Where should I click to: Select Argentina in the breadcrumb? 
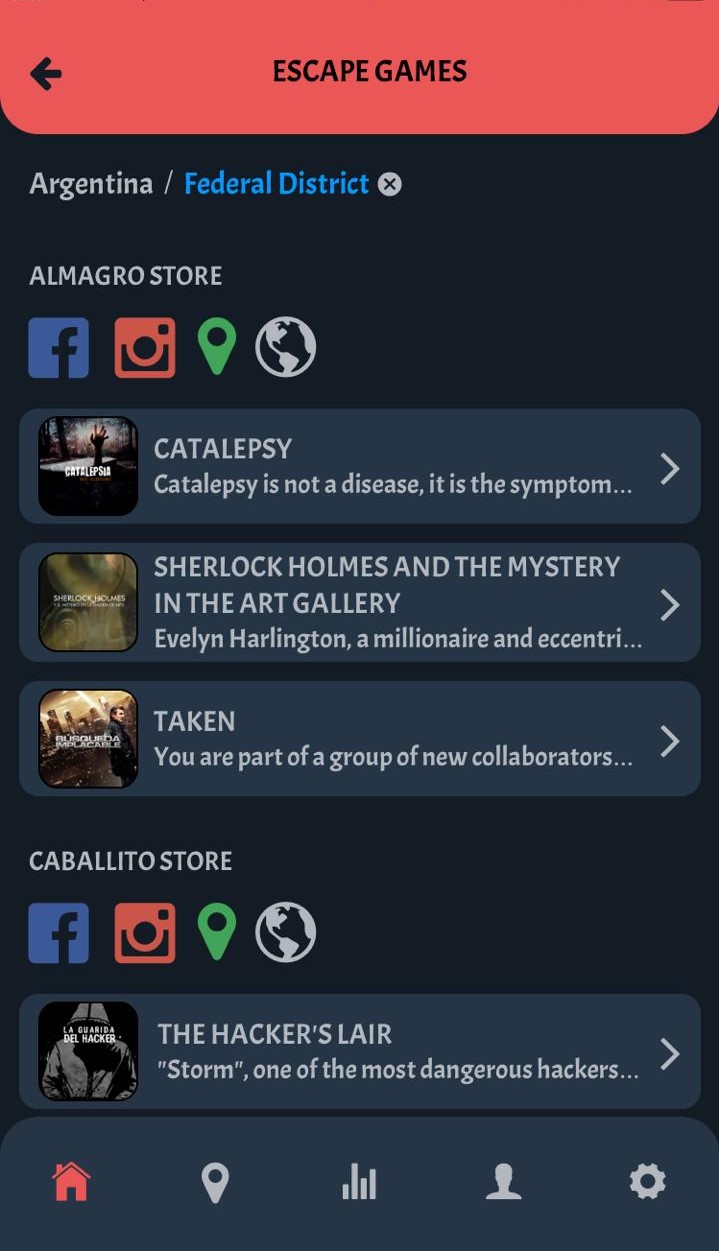coord(91,184)
